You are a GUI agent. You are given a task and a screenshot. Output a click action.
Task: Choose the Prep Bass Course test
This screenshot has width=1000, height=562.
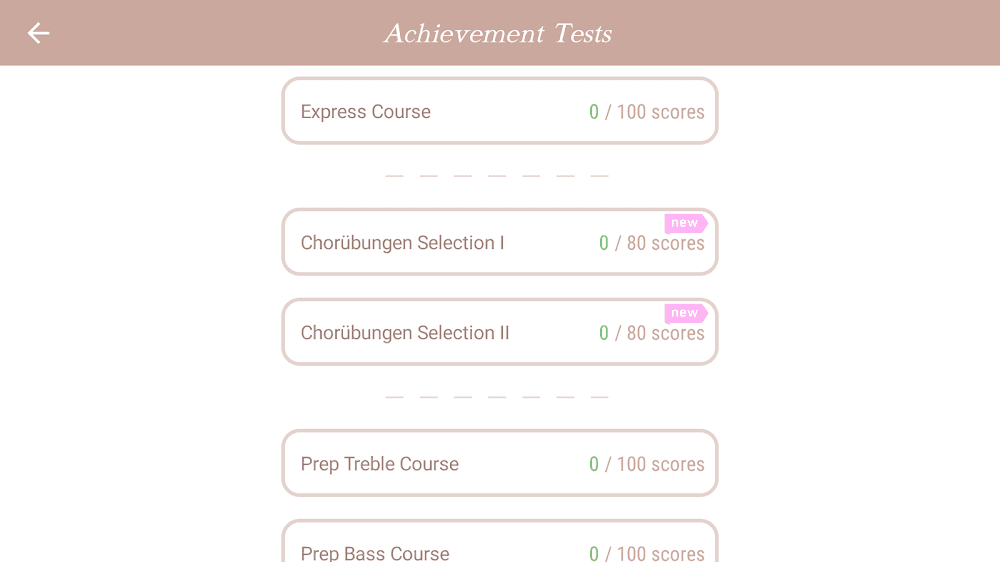point(499,546)
